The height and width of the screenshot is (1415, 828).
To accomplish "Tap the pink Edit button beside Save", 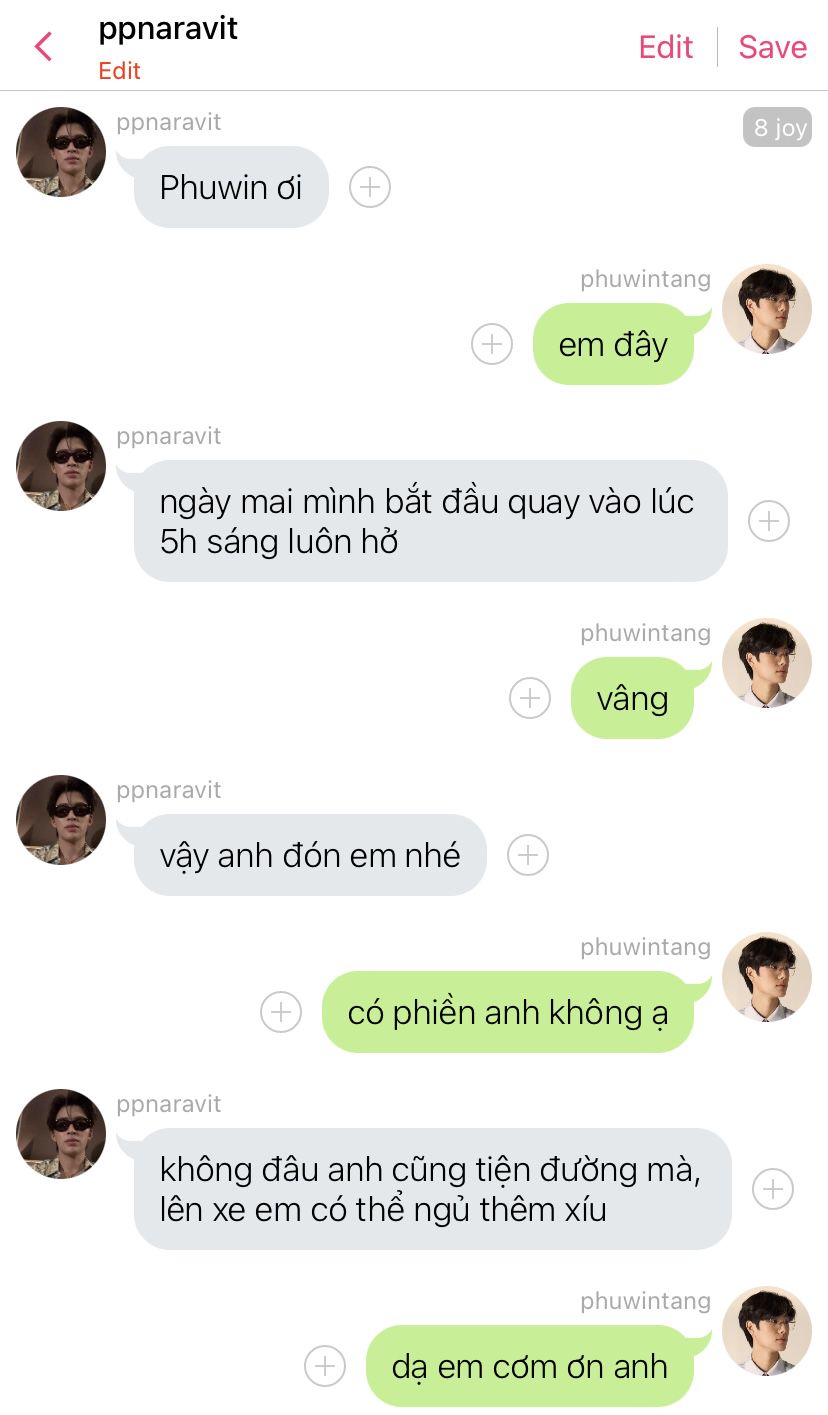I will tap(666, 47).
